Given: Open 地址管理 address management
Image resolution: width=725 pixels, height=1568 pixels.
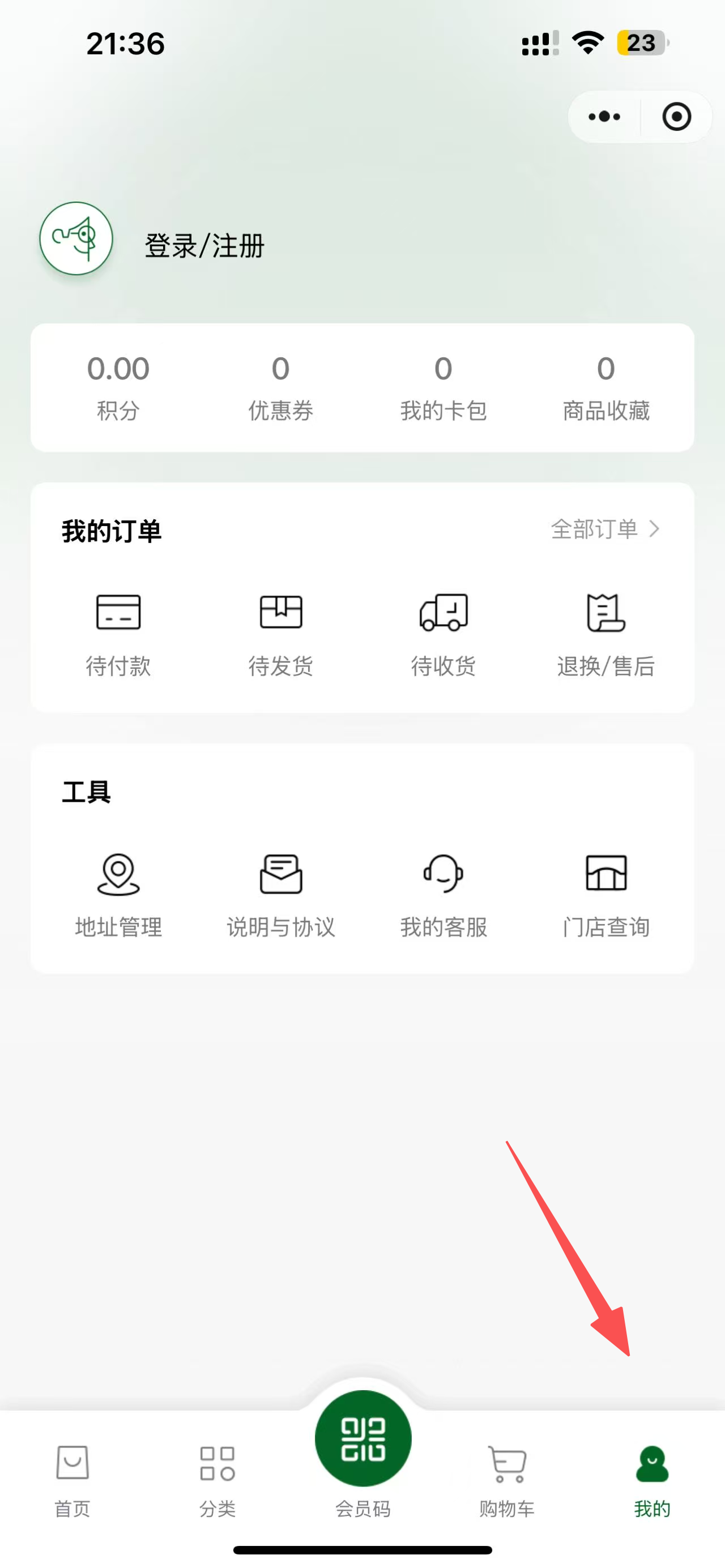Looking at the screenshot, I should point(118,896).
